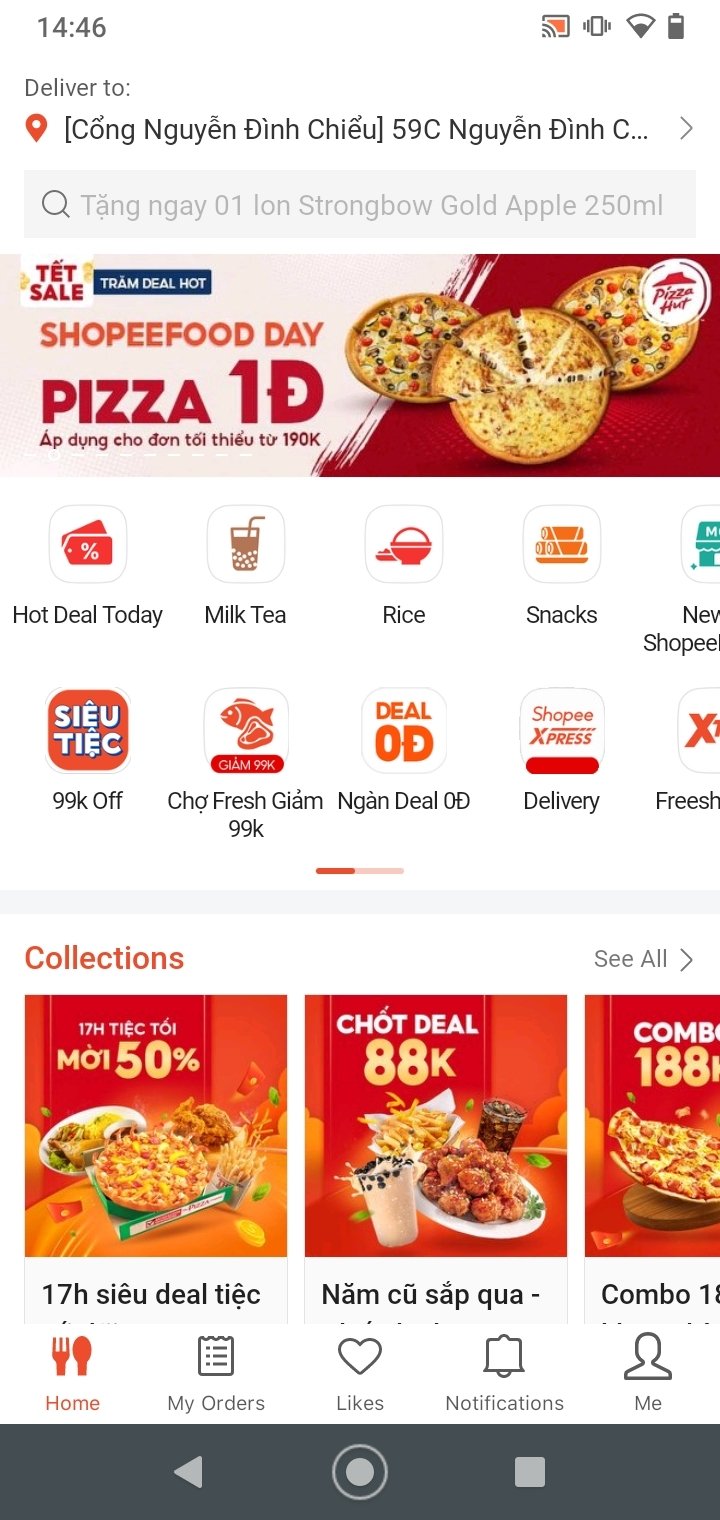Screen dimensions: 720x1520
Task: Tap the Strongbow search box
Action: click(x=359, y=204)
